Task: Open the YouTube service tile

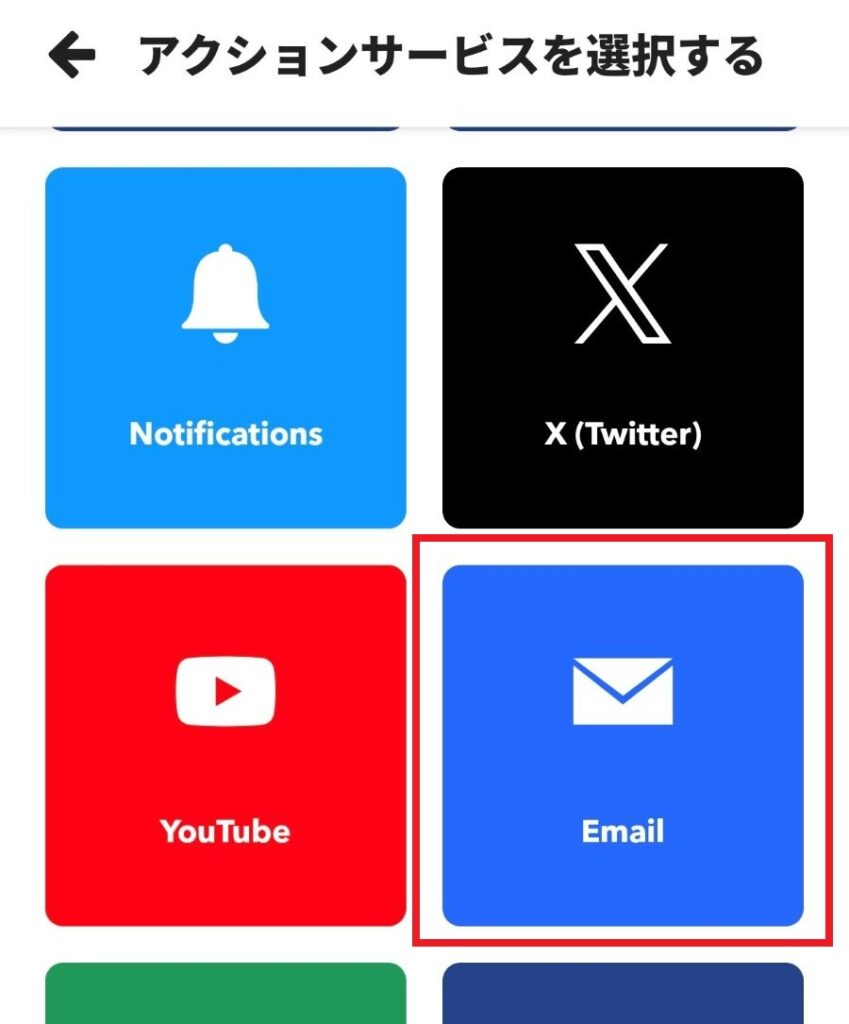Action: coord(226,745)
